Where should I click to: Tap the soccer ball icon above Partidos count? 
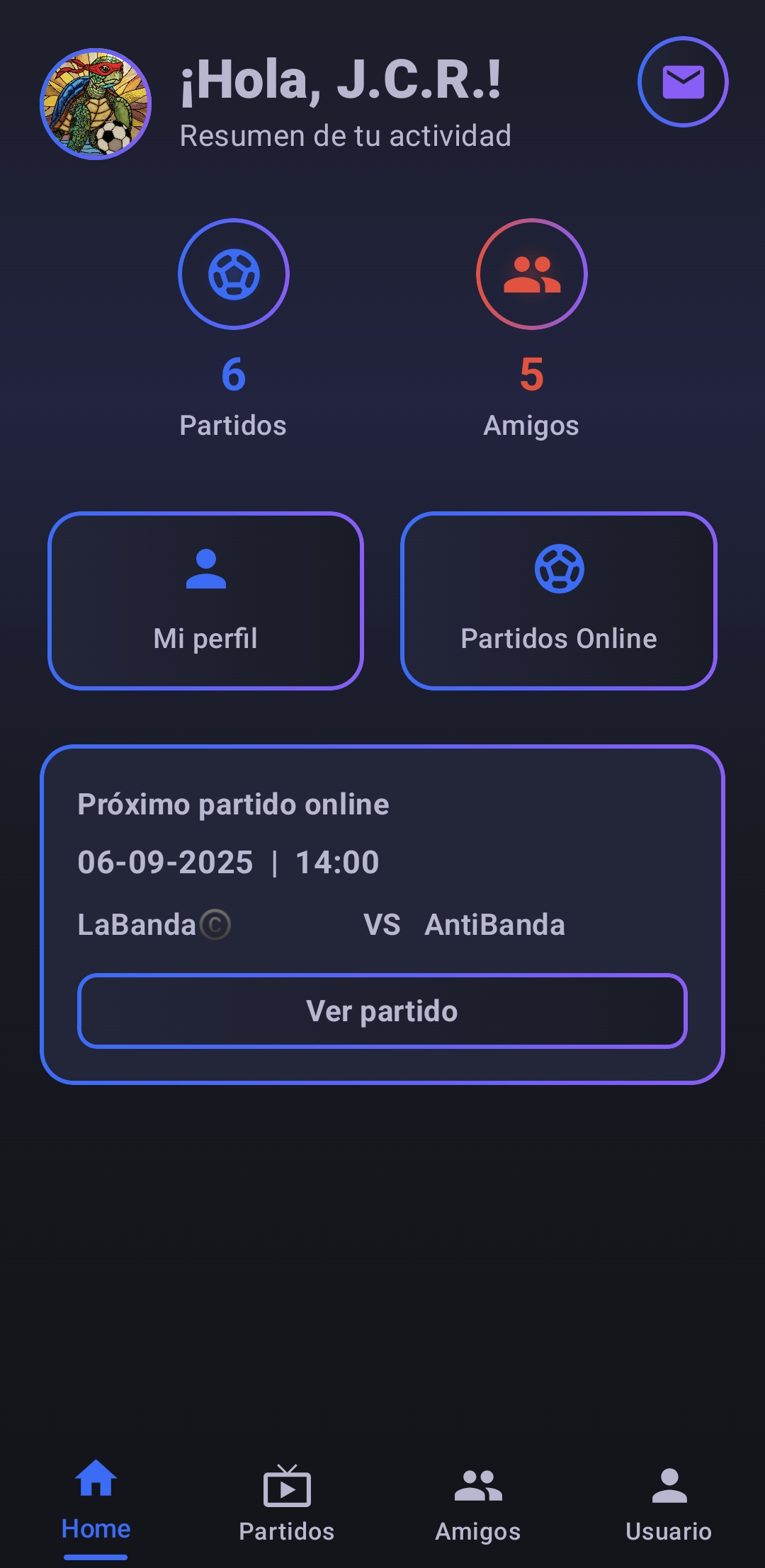click(234, 275)
